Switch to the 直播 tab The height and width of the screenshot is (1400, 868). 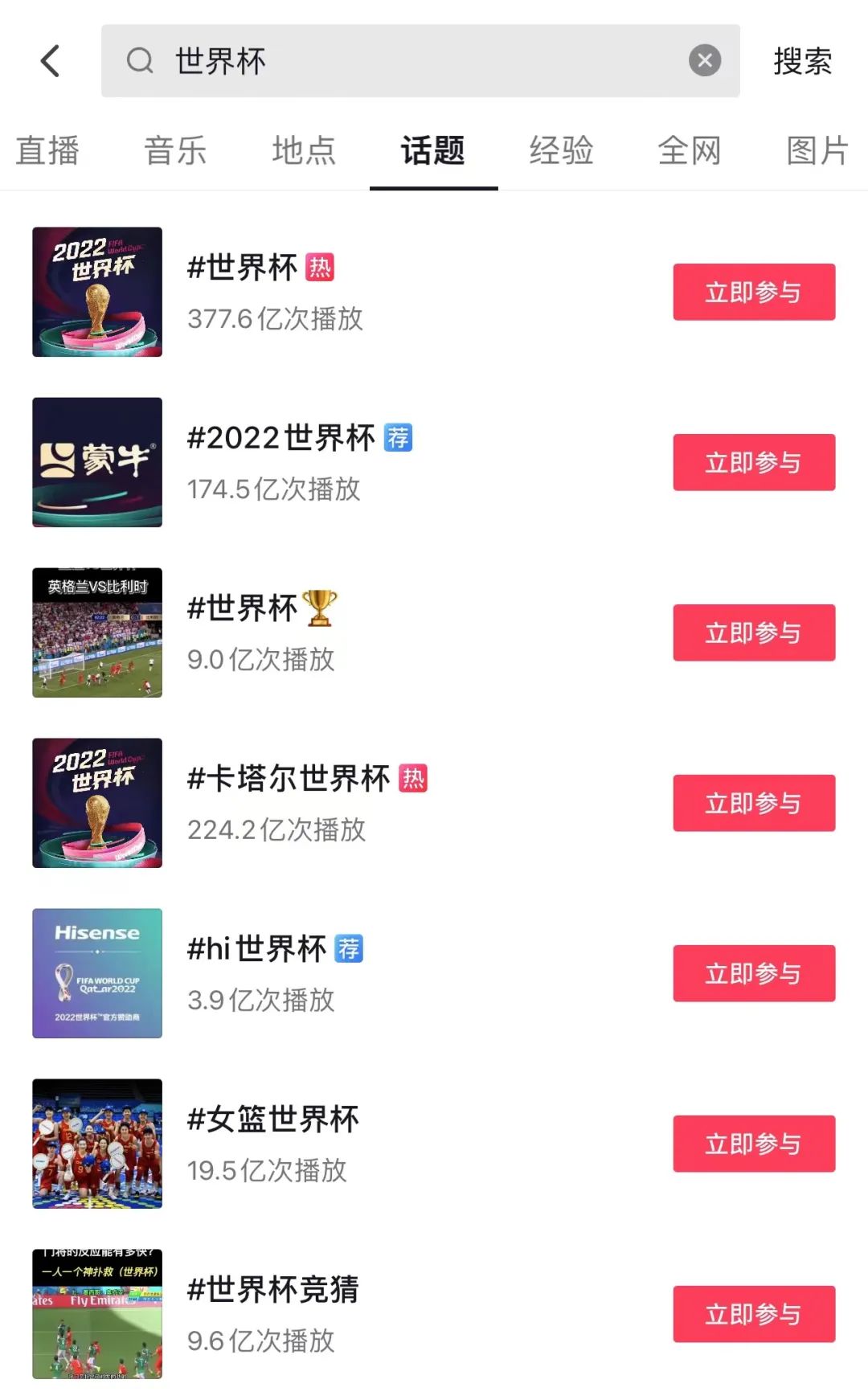(47, 150)
